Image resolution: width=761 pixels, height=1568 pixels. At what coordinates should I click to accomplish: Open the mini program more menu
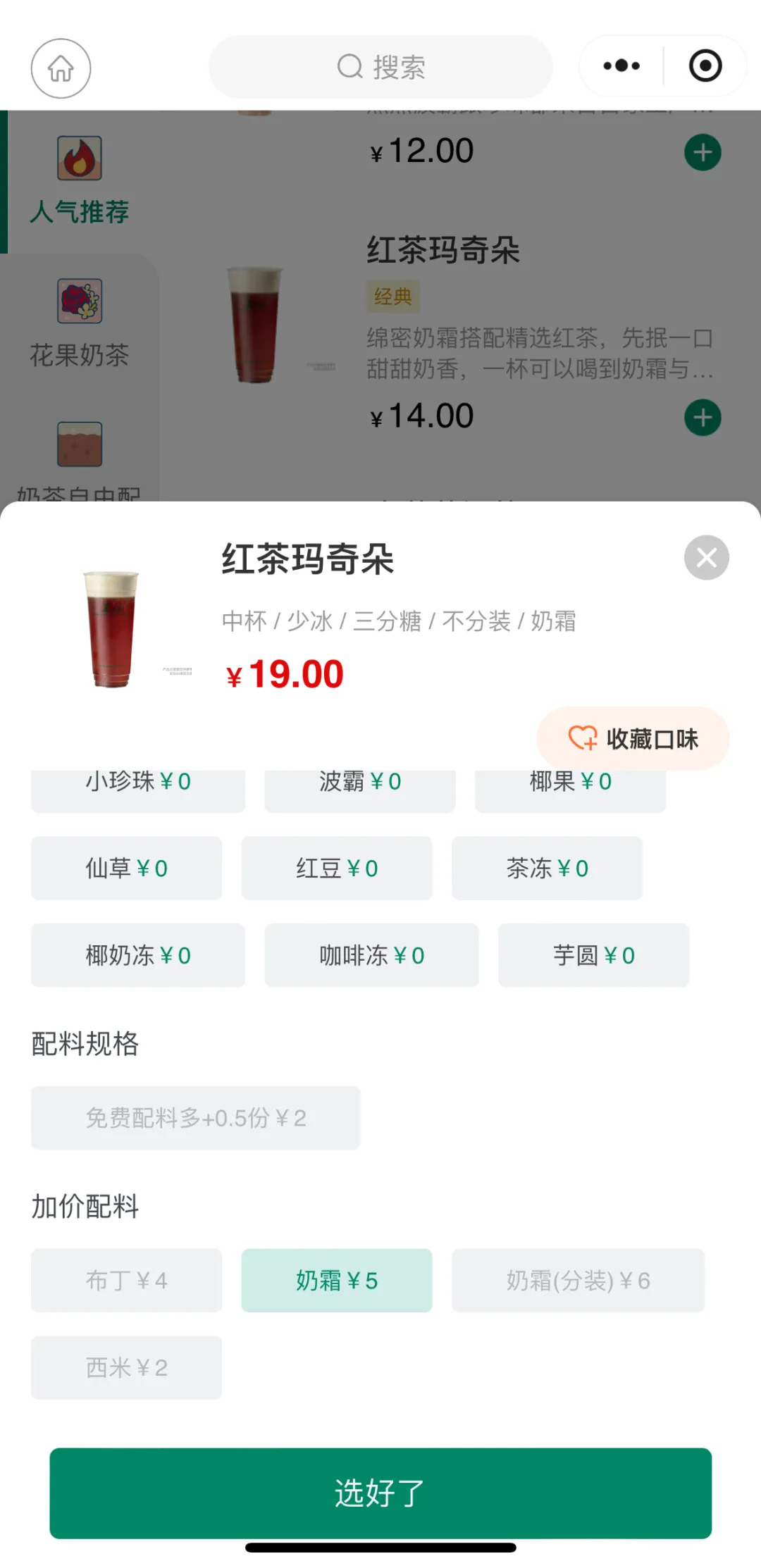click(621, 66)
